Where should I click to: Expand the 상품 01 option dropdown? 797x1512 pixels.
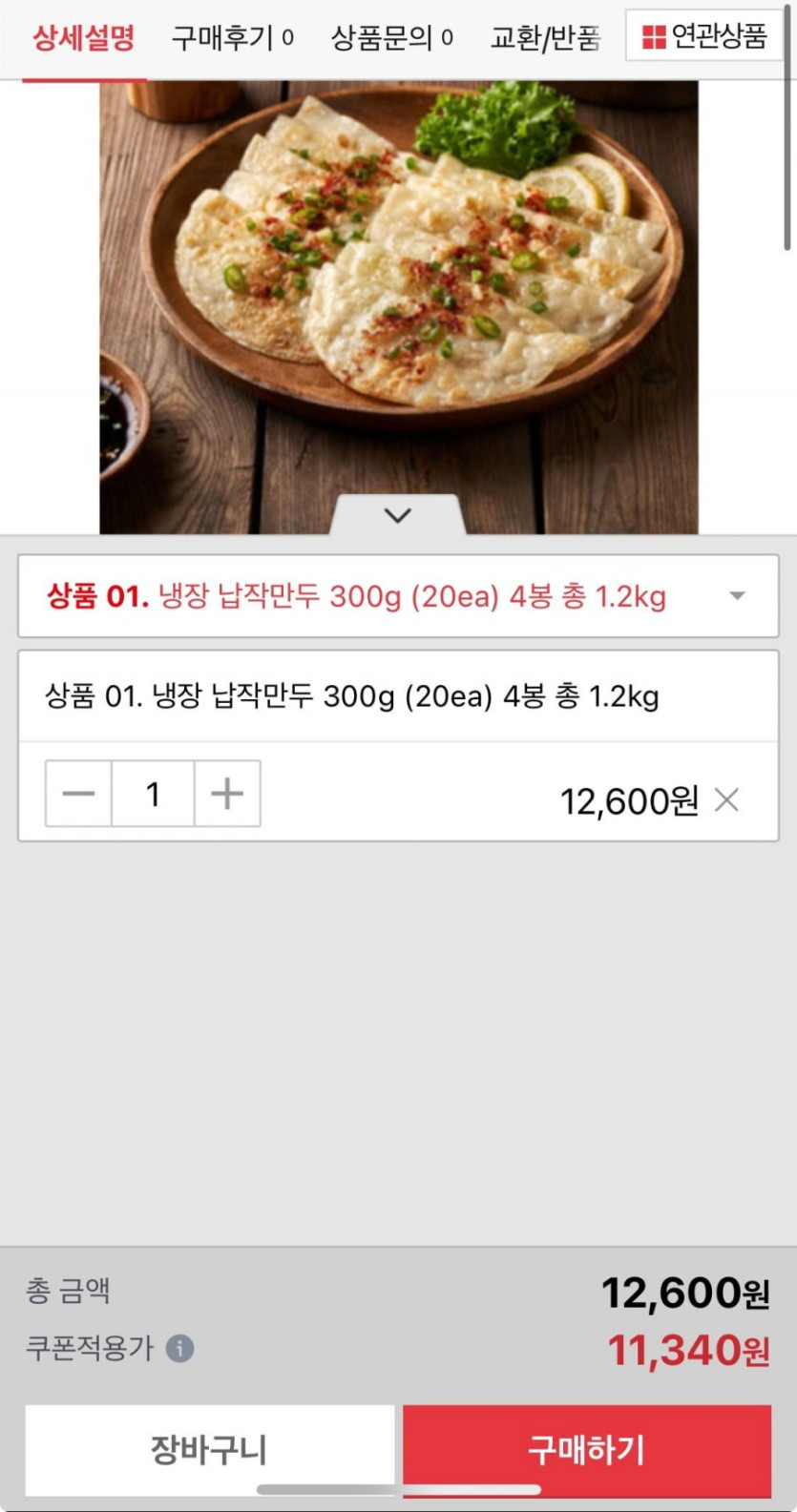point(398,596)
